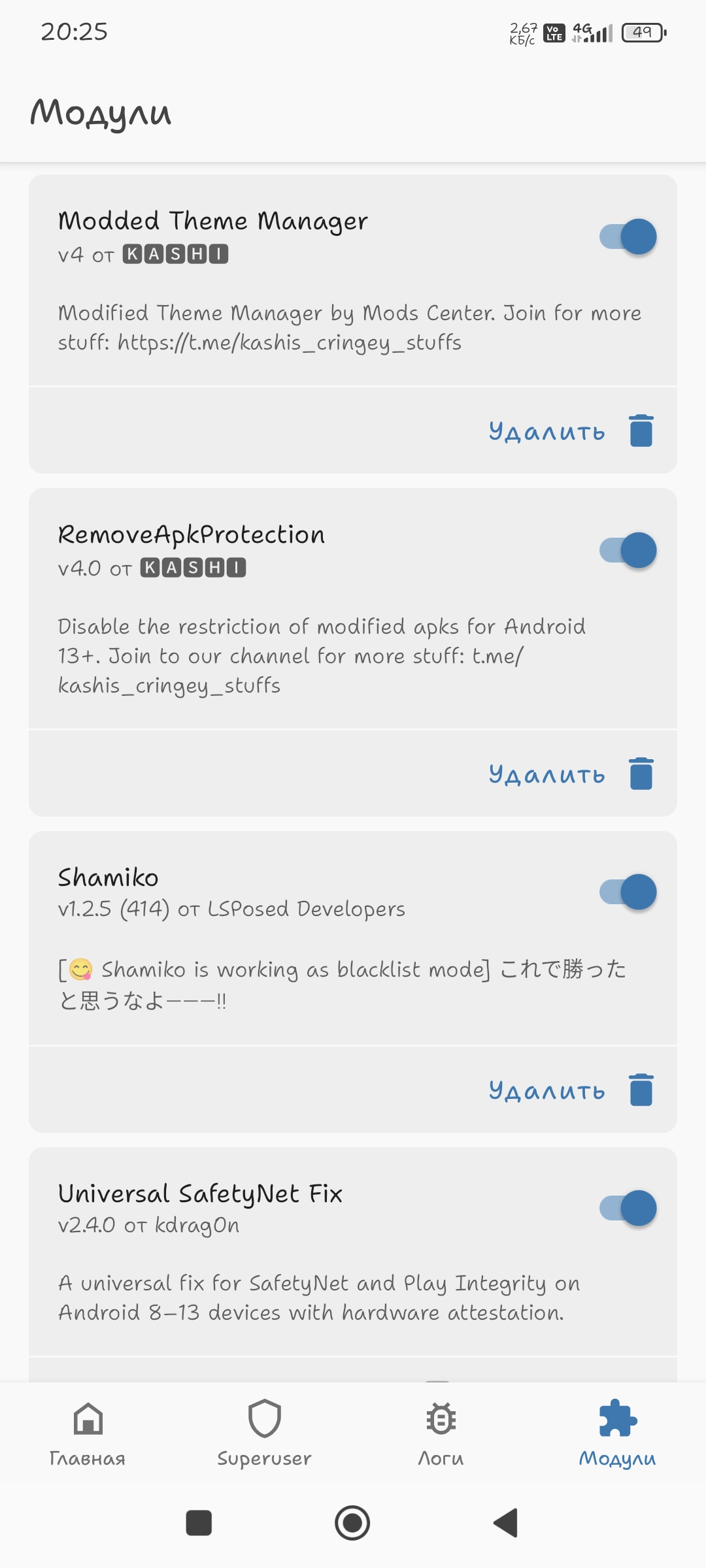706x1568 pixels.
Task: Switch to the Главная tab
Action: [88, 1433]
